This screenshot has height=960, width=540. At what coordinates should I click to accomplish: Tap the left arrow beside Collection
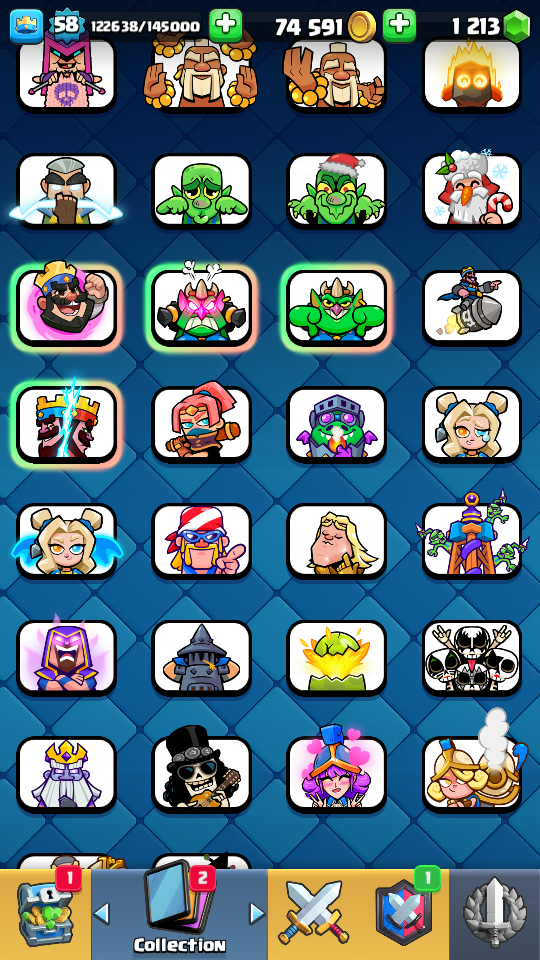coord(102,913)
